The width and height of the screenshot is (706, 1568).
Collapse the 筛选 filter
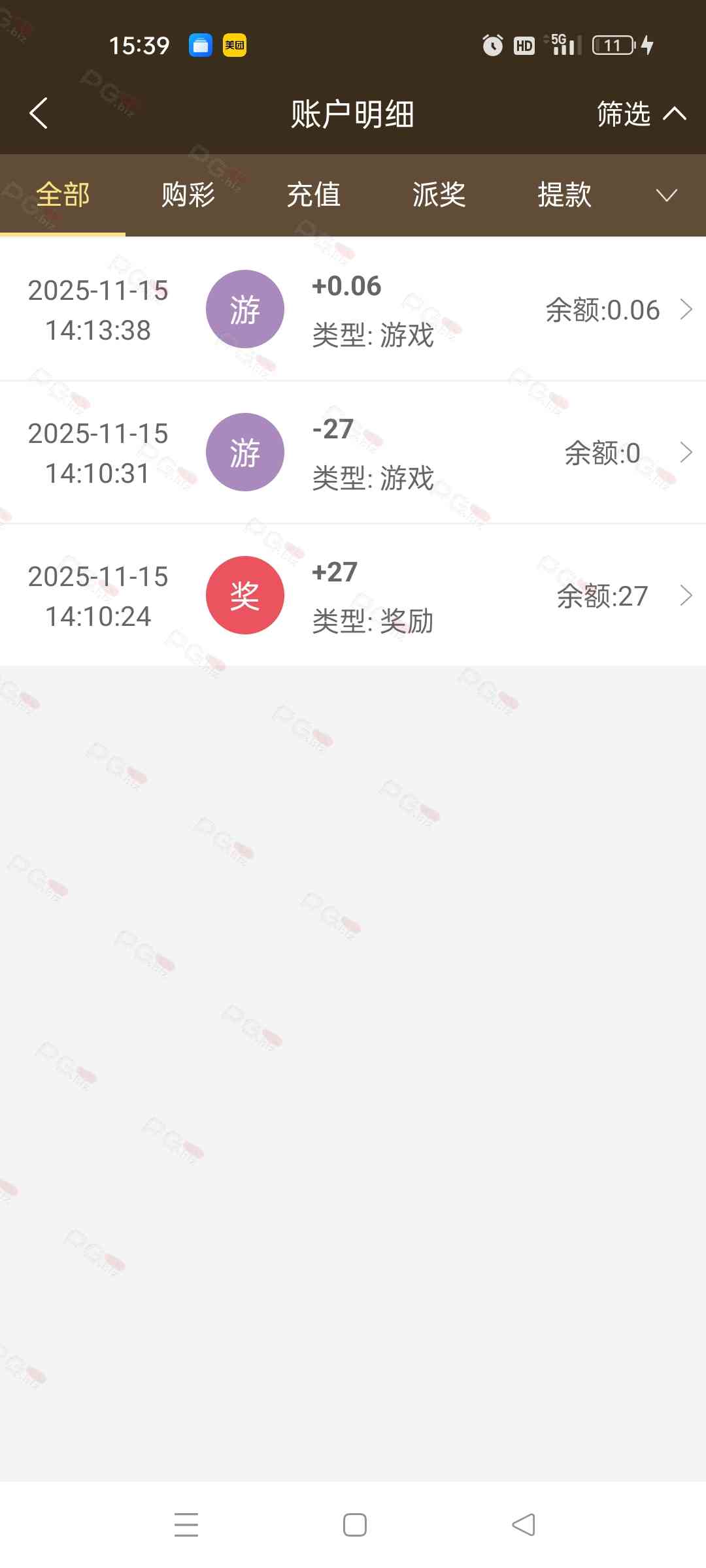[x=641, y=114]
